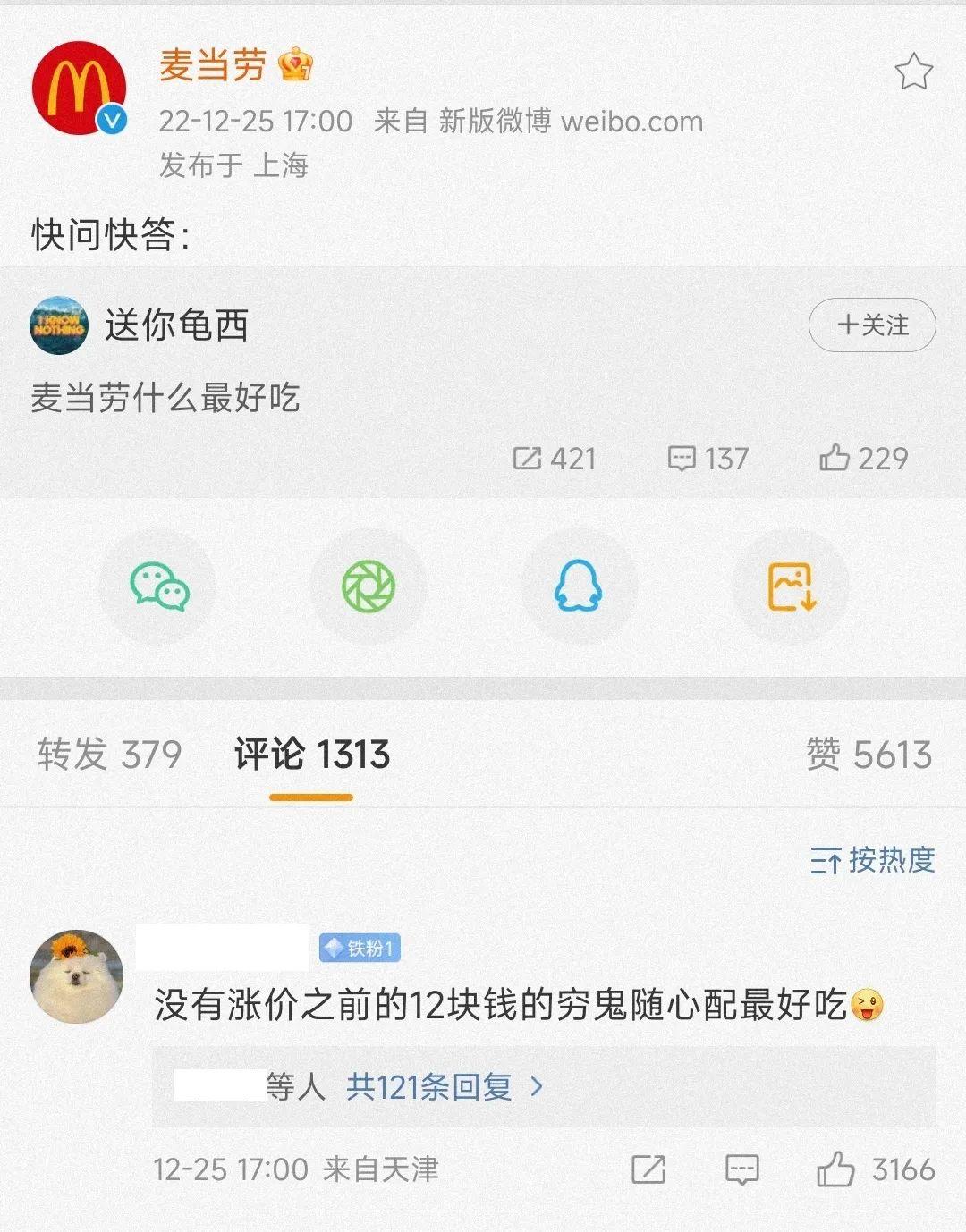Open the commenter's dog avatar profile
This screenshot has height=1232, width=966.
click(76, 976)
